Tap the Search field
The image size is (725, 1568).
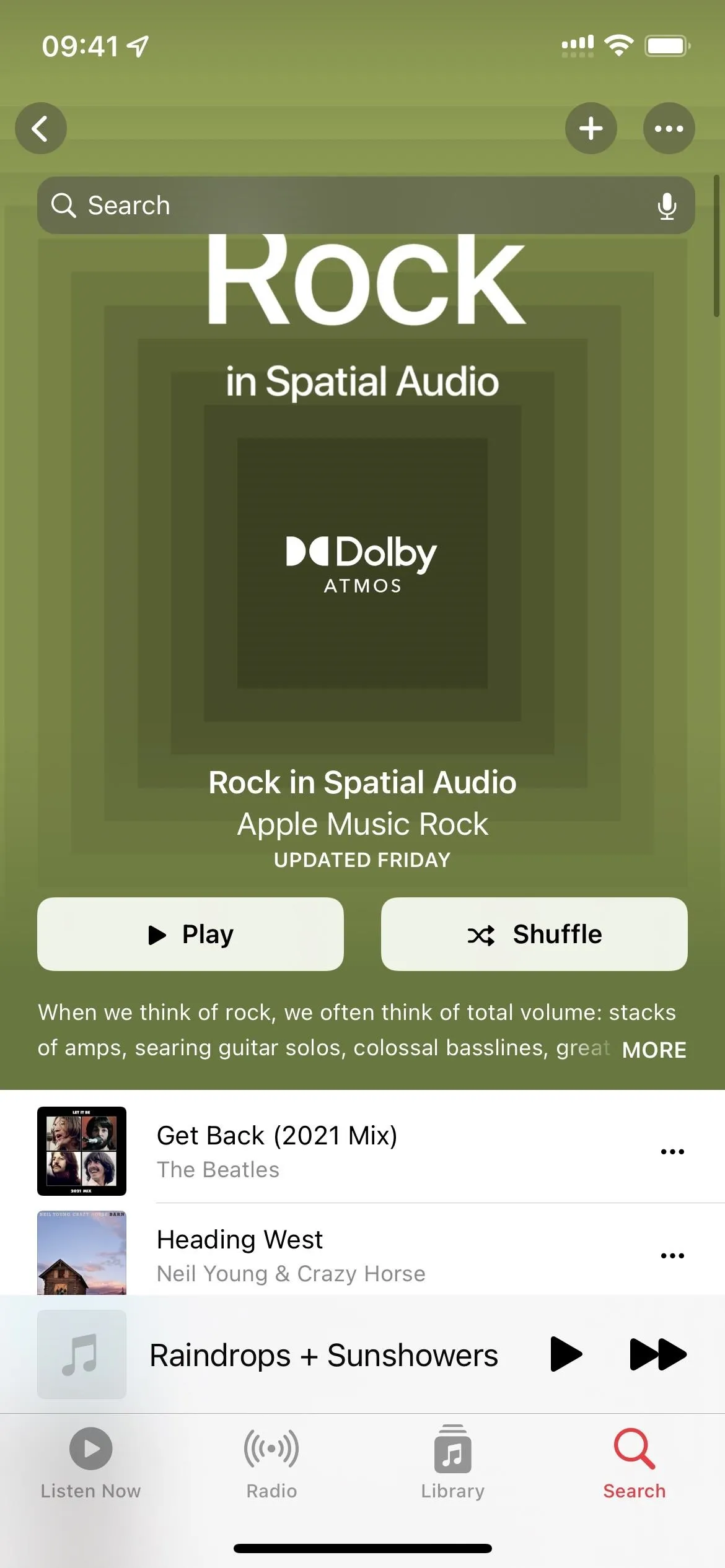point(366,205)
